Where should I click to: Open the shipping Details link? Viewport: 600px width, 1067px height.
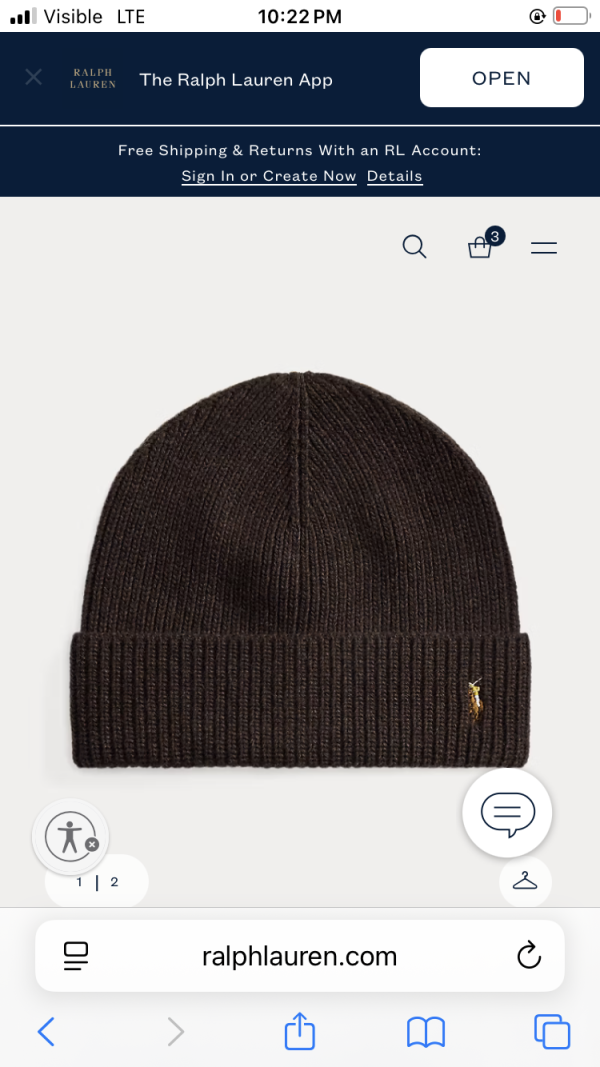click(394, 176)
